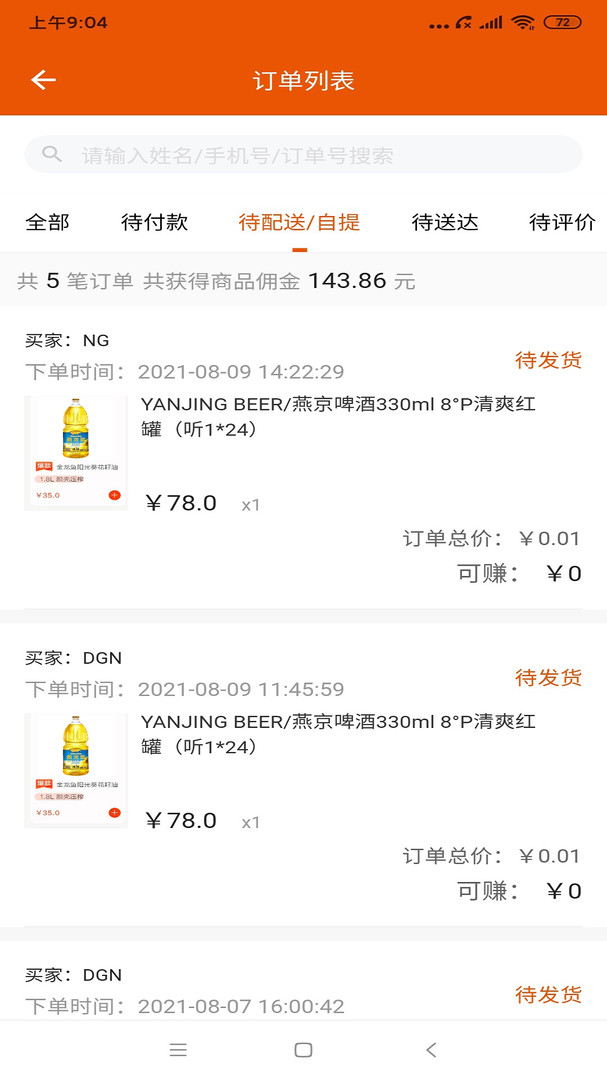This screenshot has height=1080, width=607.
Task: Switch to the 待付款 tab
Action: tap(154, 222)
